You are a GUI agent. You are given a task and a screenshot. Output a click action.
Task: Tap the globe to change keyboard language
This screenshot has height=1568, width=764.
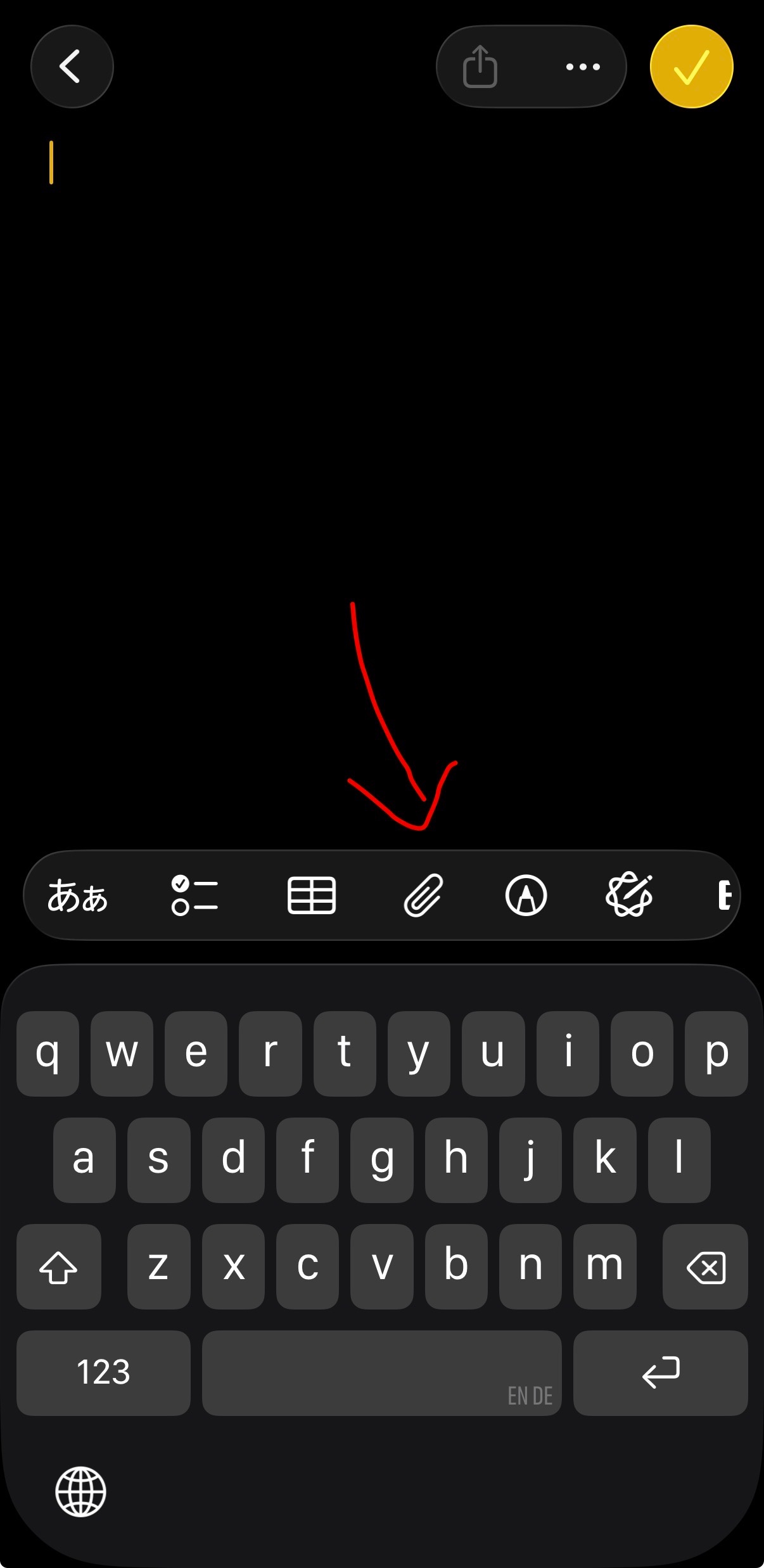click(x=80, y=1492)
